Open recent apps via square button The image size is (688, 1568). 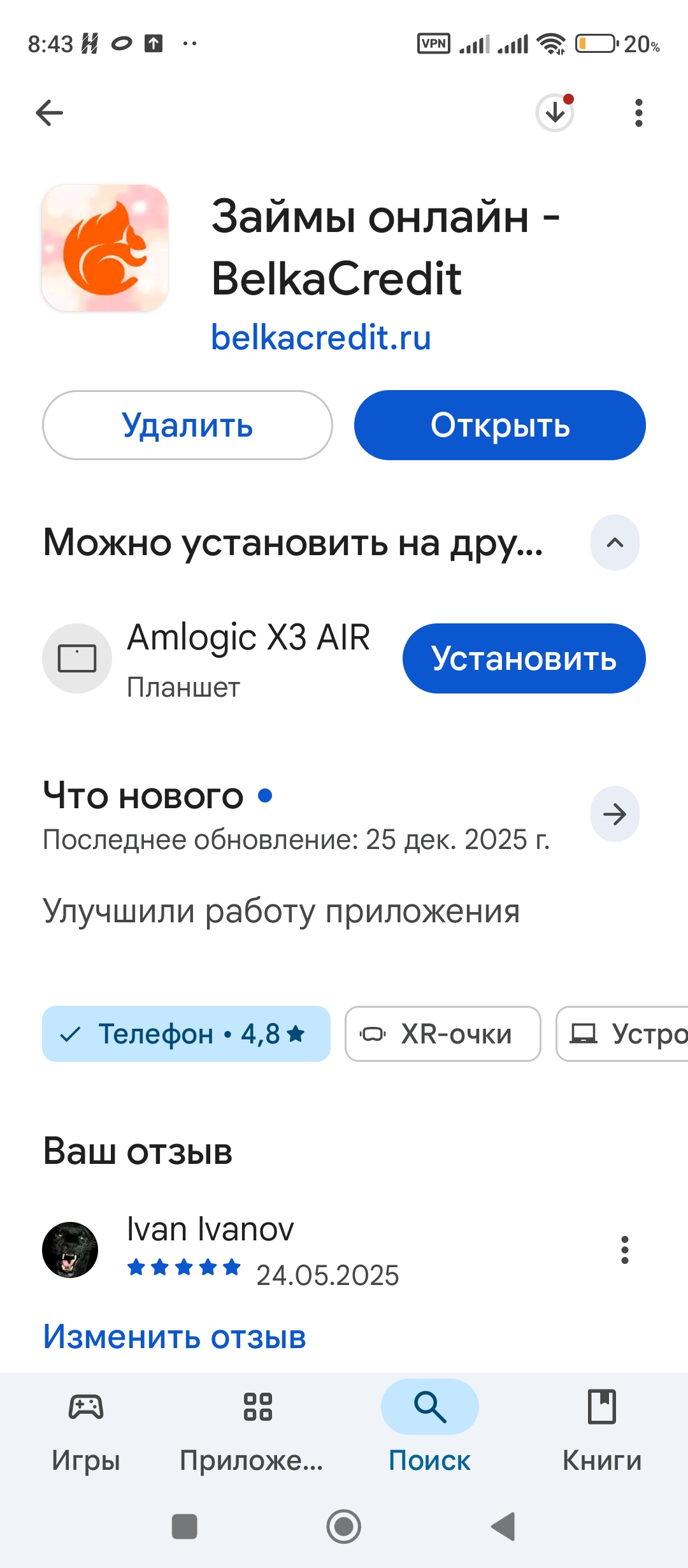coord(184,1527)
